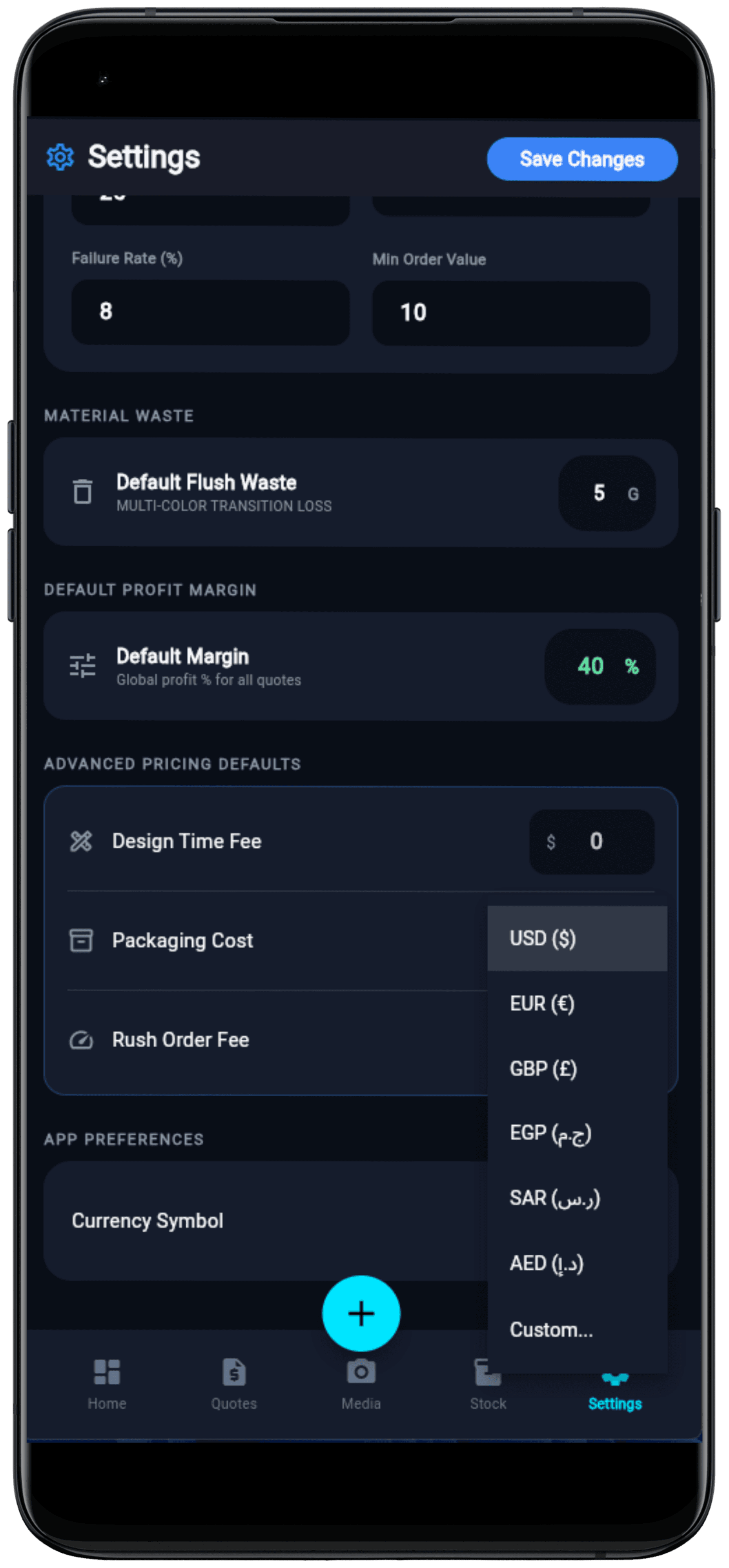Click the Settings gear icon in the header
Viewport: 729px width, 1568px height.
pos(60,157)
